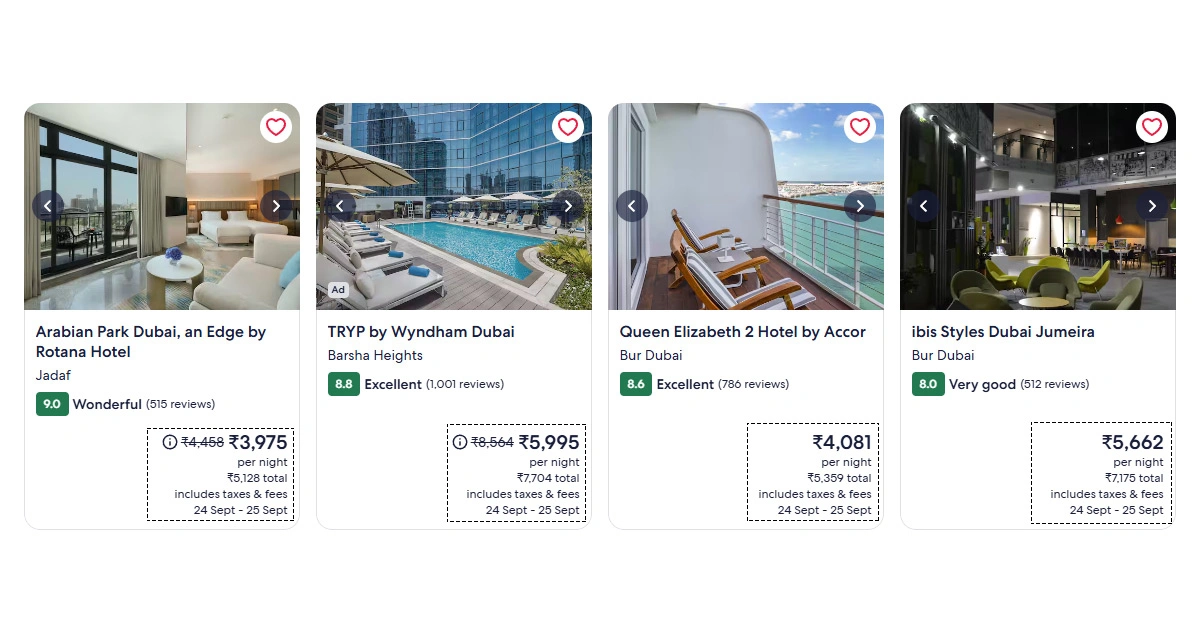Open the TRYP by Wyndham Dubai listing
1202x634 pixels.
(x=421, y=332)
